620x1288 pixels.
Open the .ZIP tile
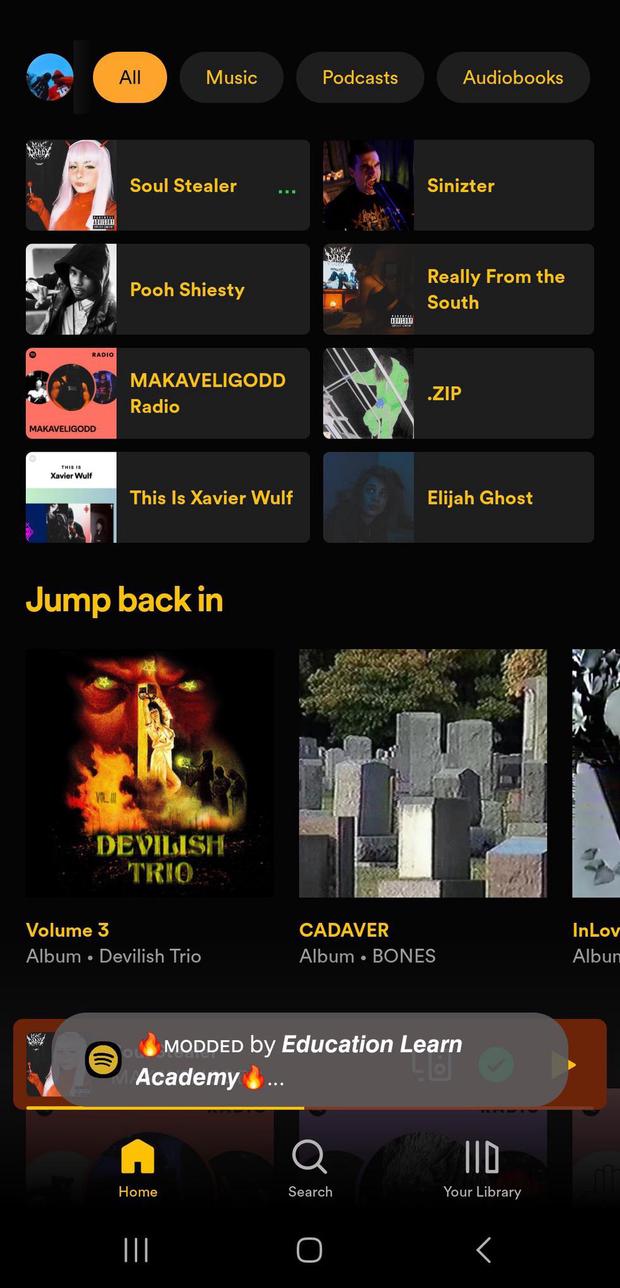[x=458, y=394]
